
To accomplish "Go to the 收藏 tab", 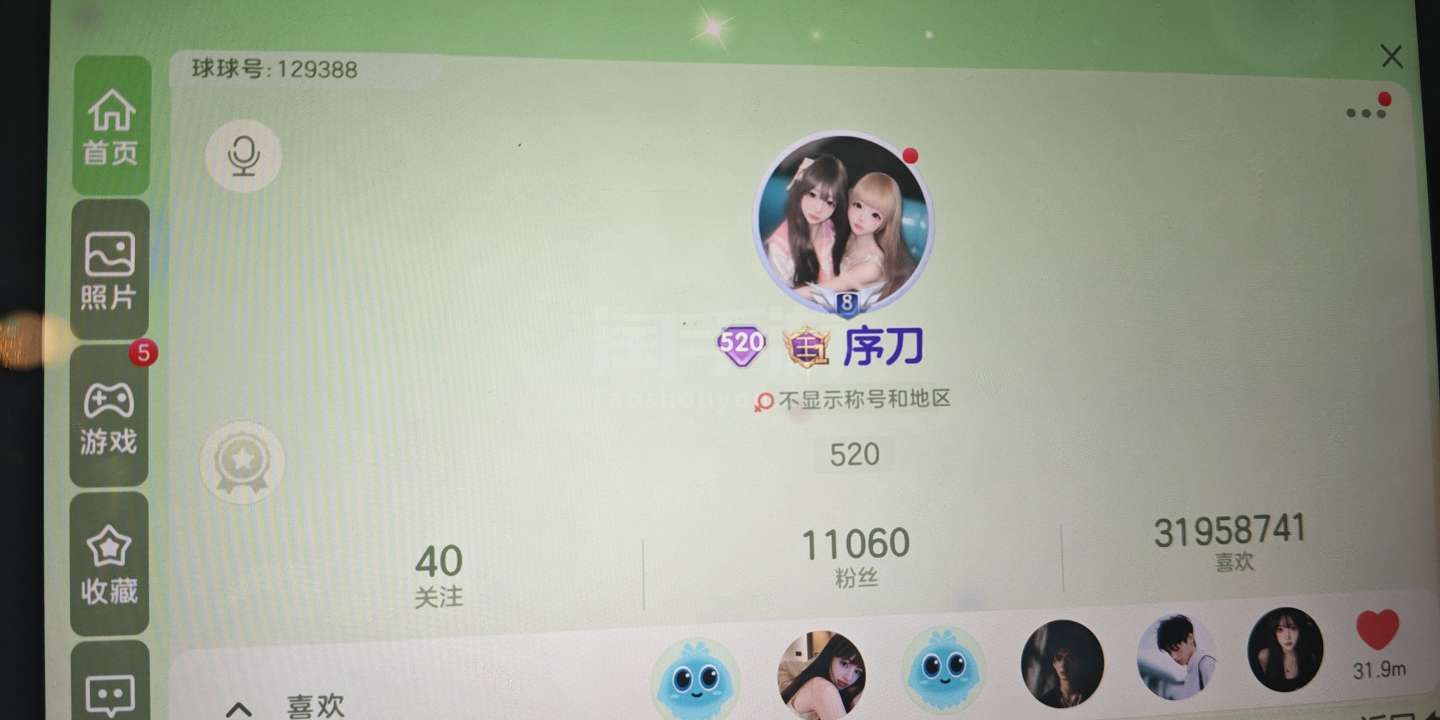I will tap(109, 565).
